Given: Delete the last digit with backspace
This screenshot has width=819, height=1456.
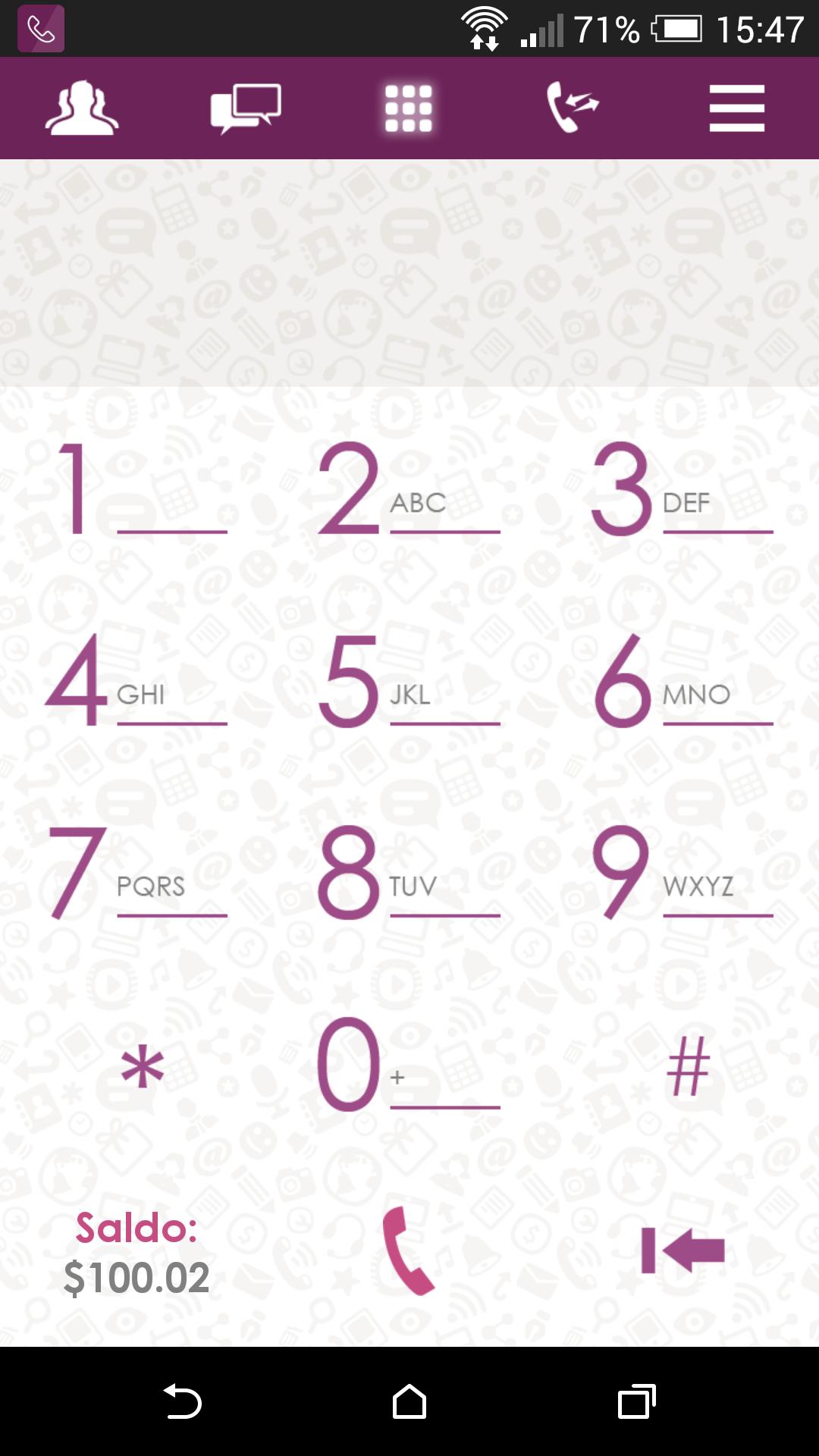Looking at the screenshot, I should click(682, 1250).
